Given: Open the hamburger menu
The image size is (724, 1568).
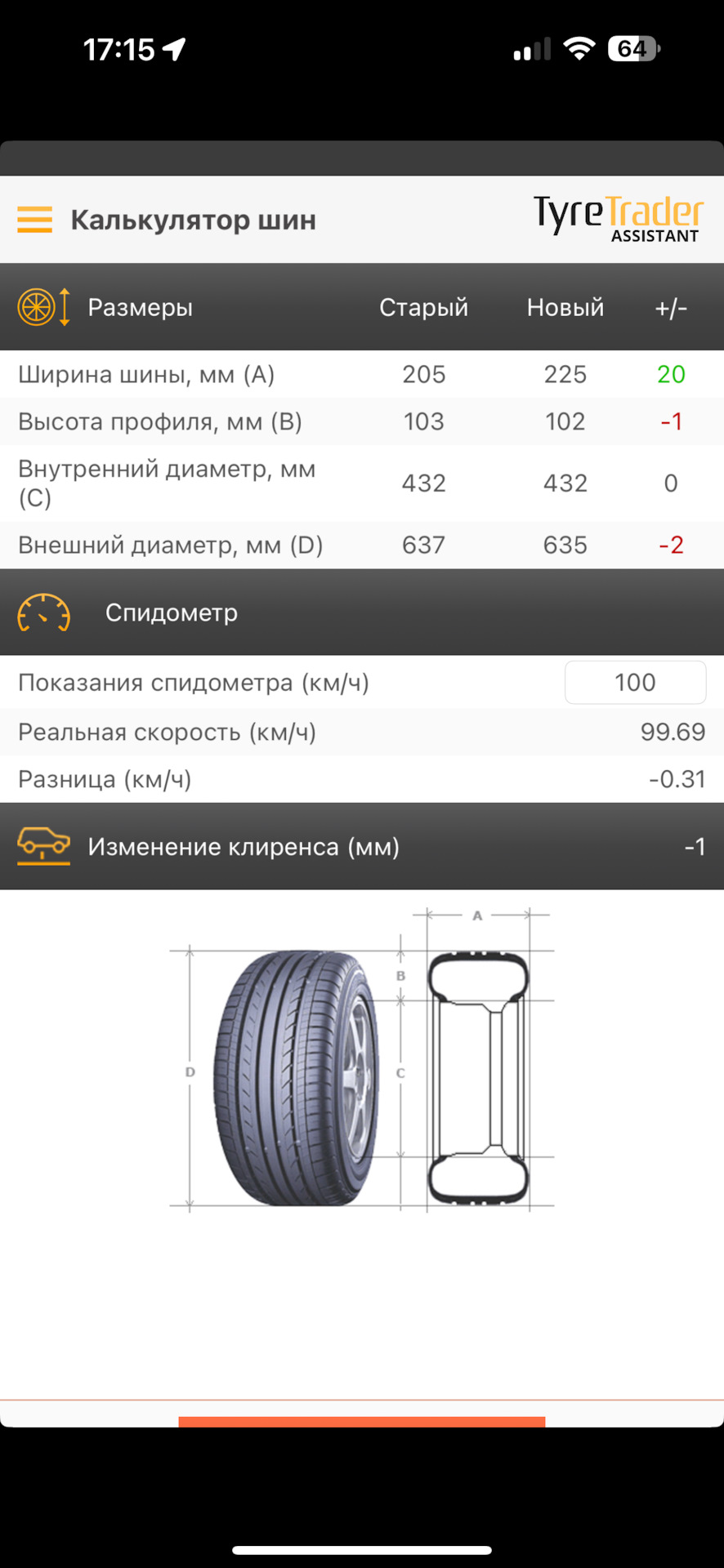Looking at the screenshot, I should pyautogui.click(x=35, y=220).
